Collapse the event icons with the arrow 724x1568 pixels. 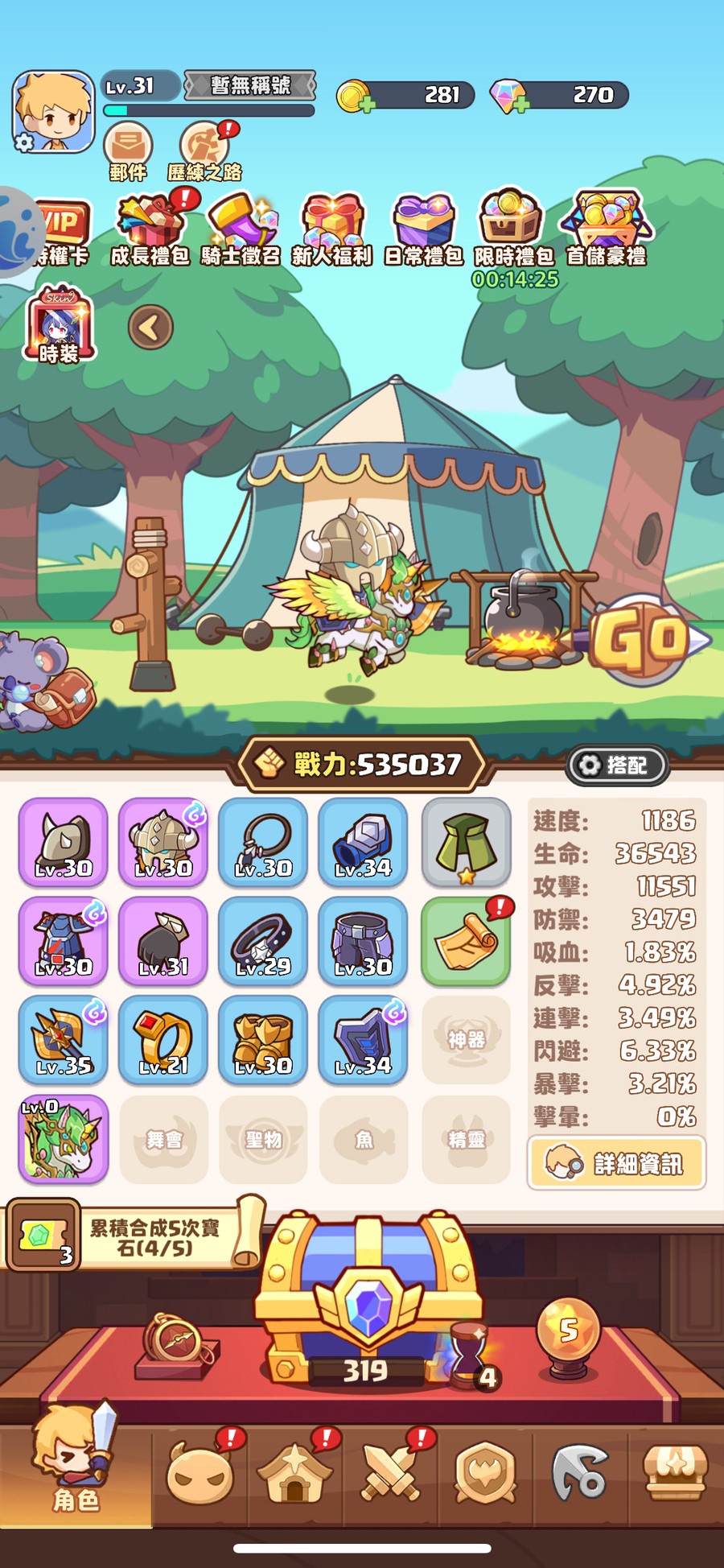coord(150,327)
